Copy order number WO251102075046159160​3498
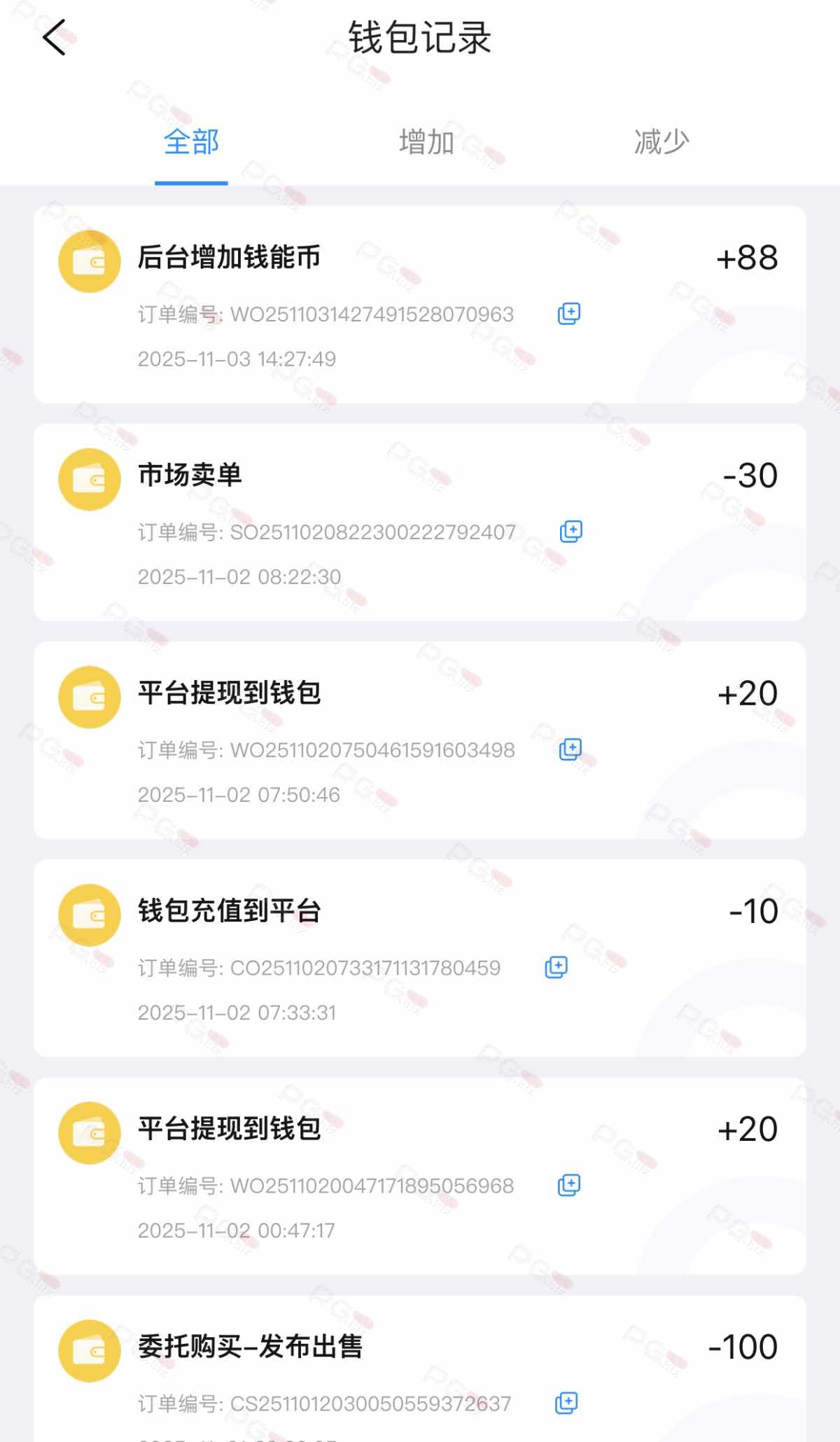This screenshot has height=1442, width=840. 570,749
